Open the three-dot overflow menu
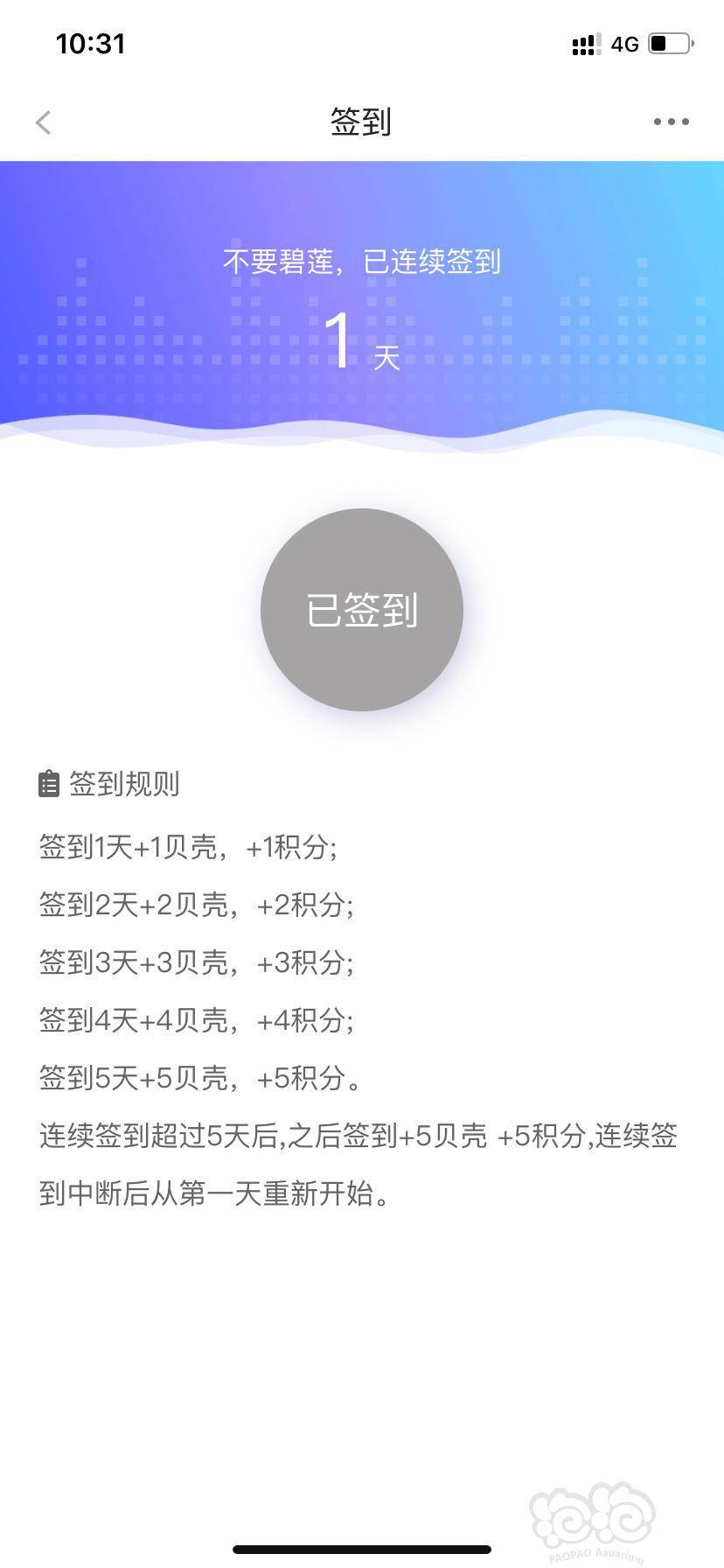Viewport: 724px width, 1568px height. tap(671, 122)
